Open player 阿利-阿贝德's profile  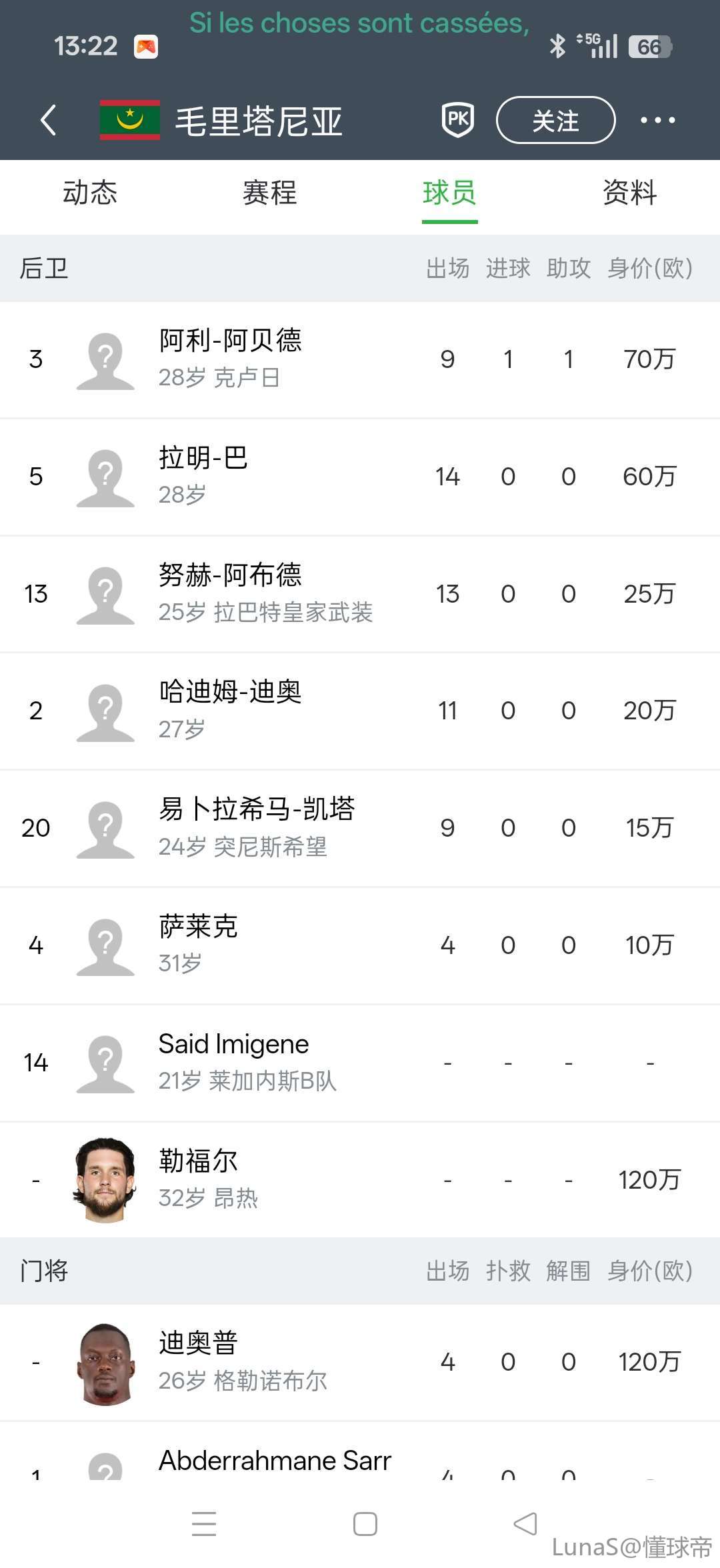230,359
